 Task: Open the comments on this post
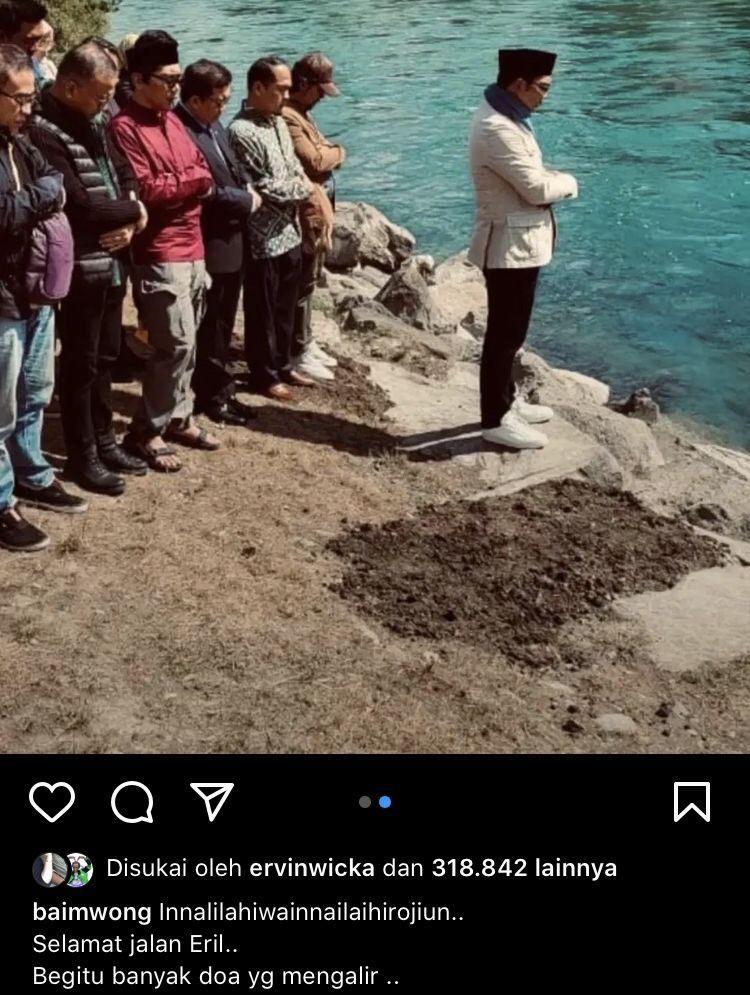(132, 802)
